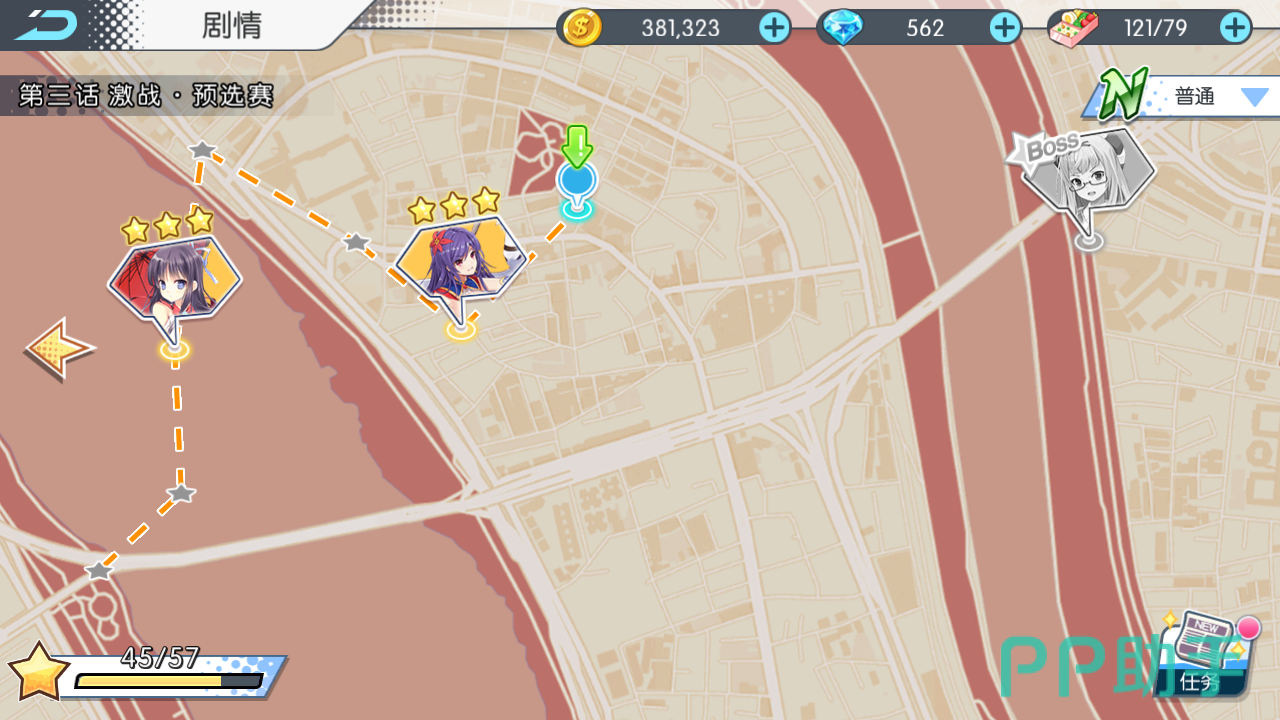Select the purple-haired girl stage
This screenshot has height=720, width=1280.
460,260
